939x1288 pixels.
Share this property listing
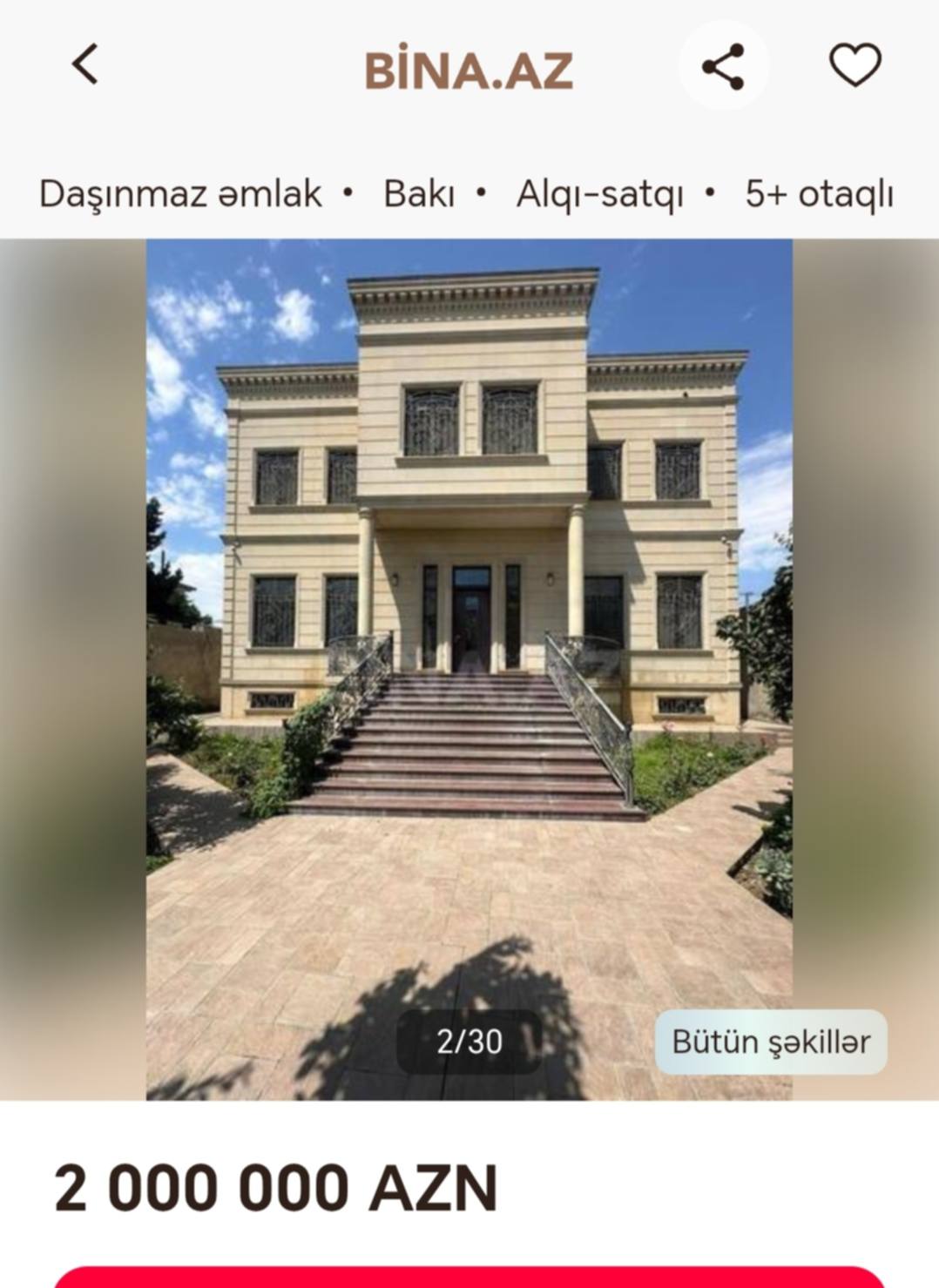(x=723, y=66)
